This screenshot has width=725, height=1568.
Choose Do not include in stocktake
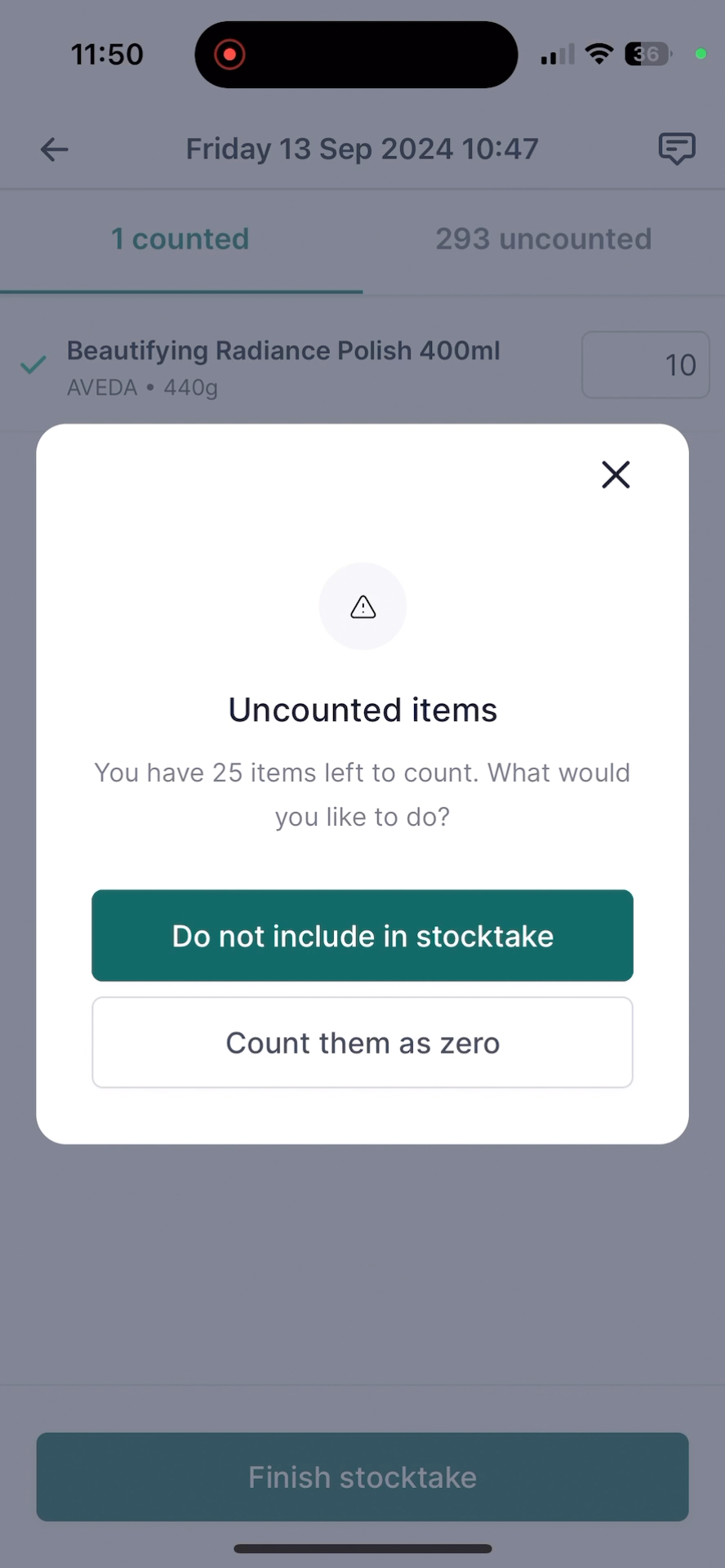(362, 936)
